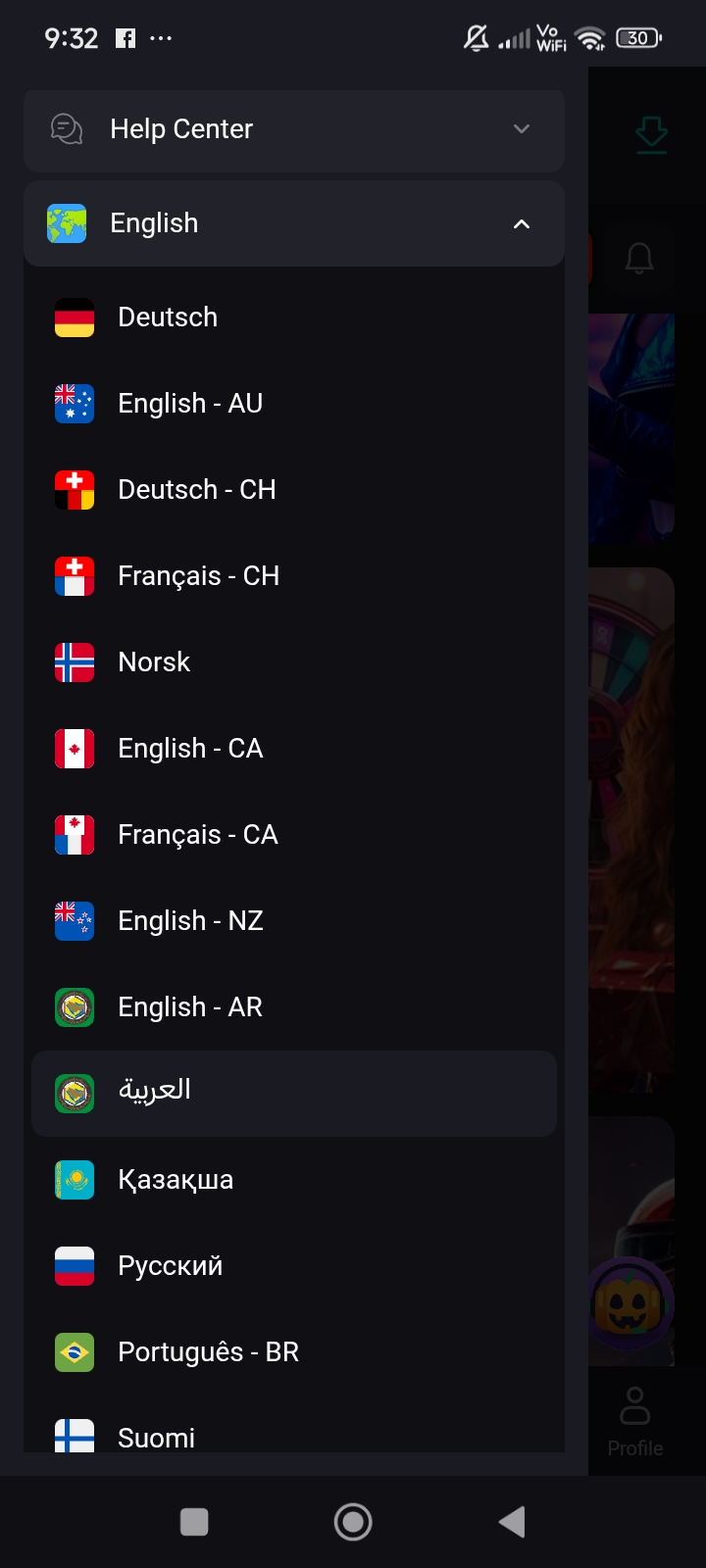
Task: Select Deutsch - CH option
Action: pos(293,490)
